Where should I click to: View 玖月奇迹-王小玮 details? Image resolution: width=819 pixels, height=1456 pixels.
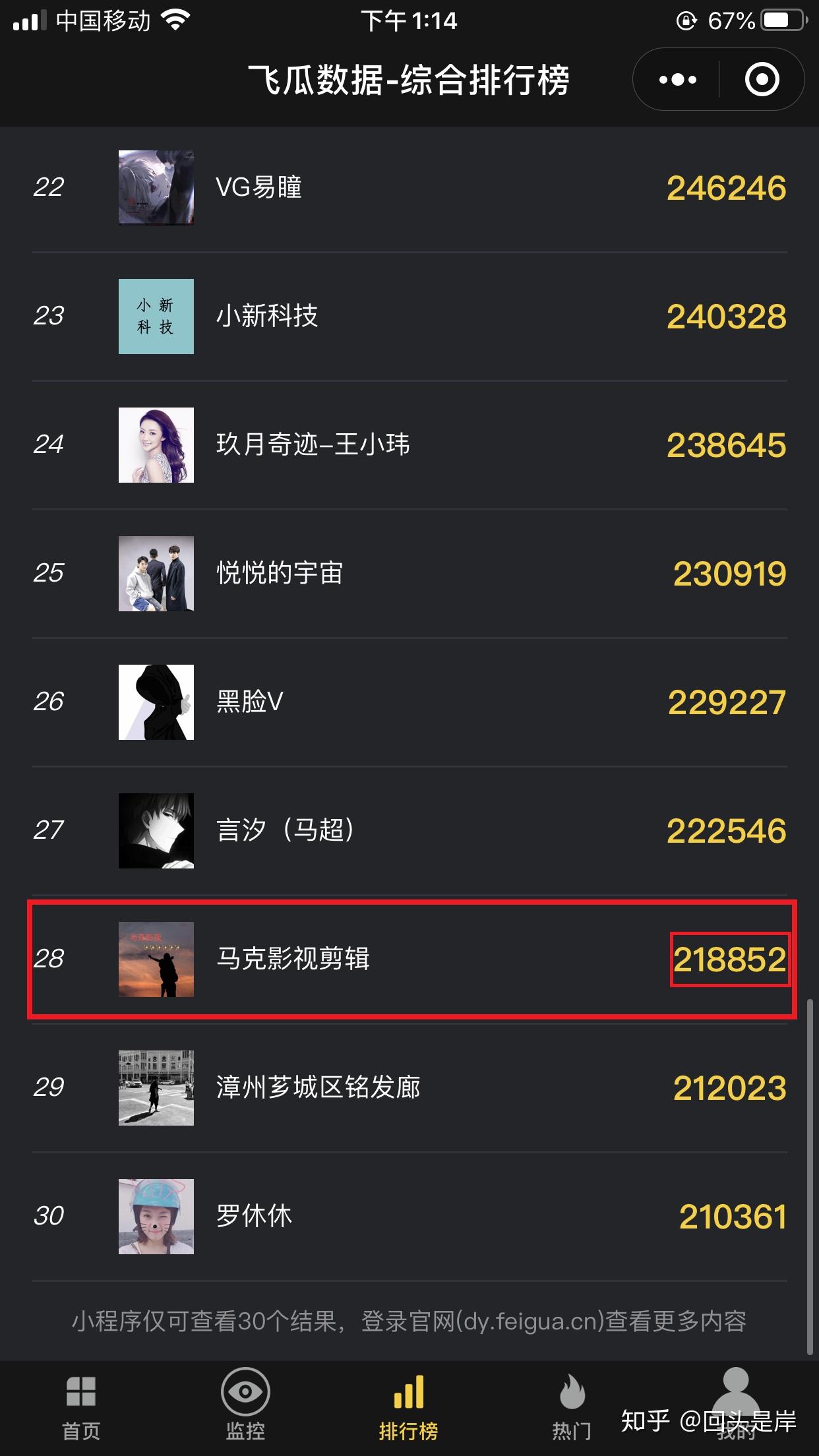pos(409,445)
